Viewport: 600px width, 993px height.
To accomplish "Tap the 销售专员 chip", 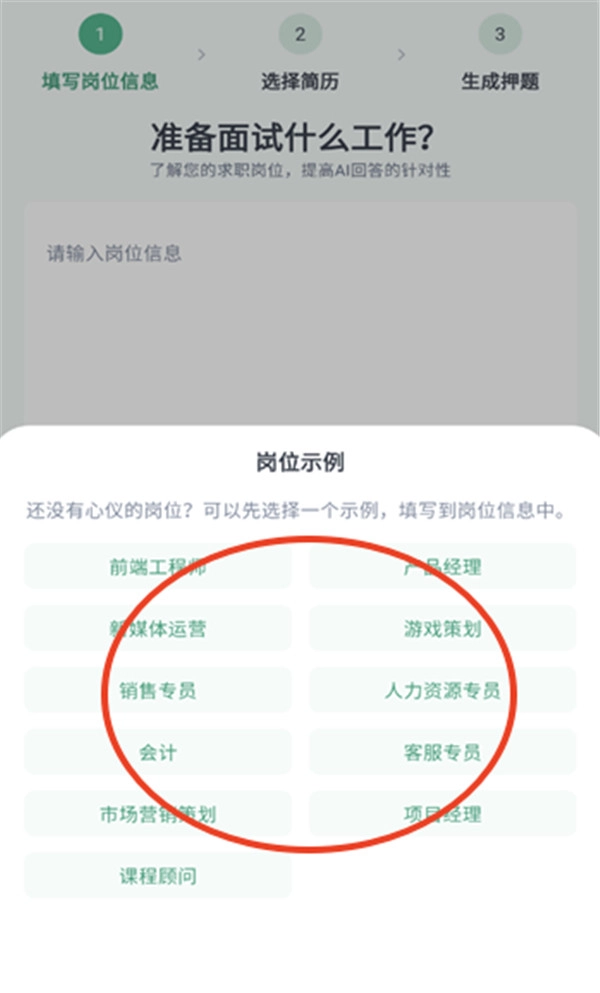I will 158,690.
